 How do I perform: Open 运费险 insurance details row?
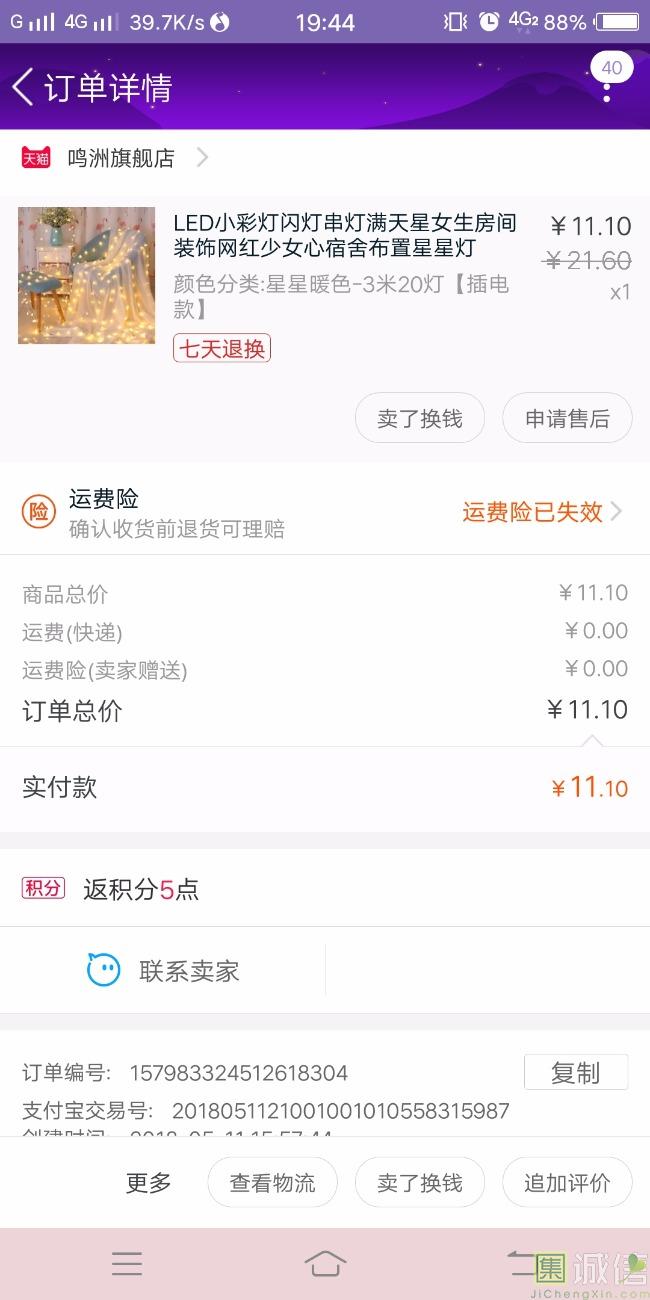tap(325, 512)
